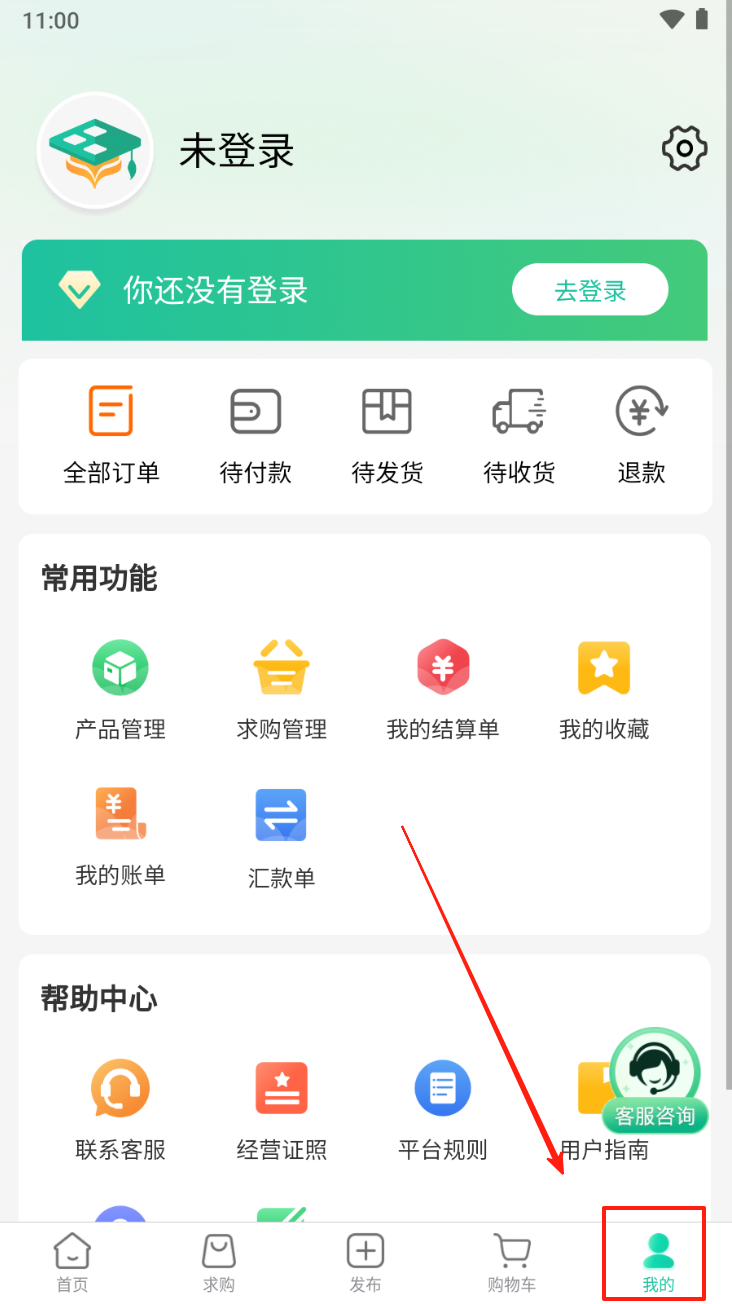The image size is (732, 1304).
Task: View 经营证照 business licenses
Action: click(x=281, y=1109)
